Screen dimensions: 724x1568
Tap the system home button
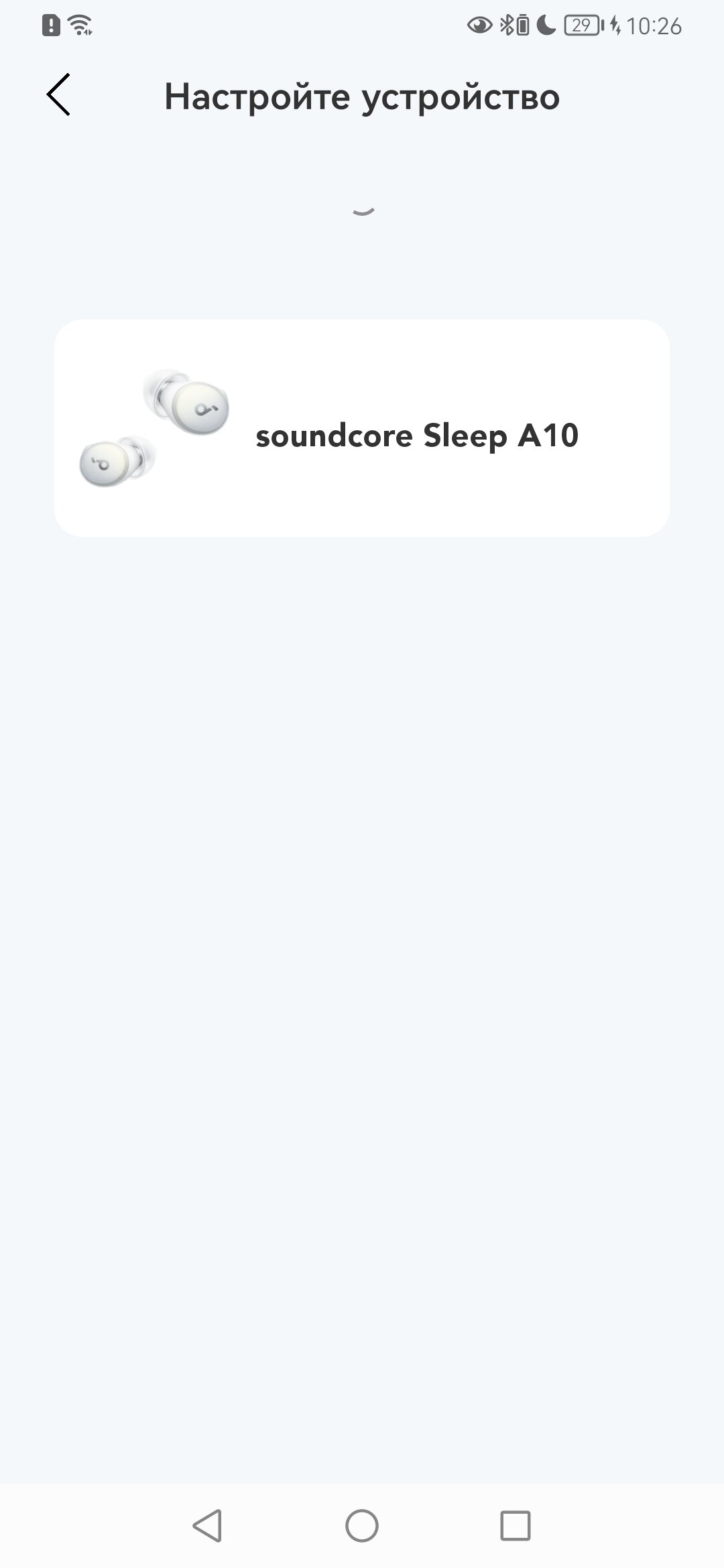(x=362, y=1526)
